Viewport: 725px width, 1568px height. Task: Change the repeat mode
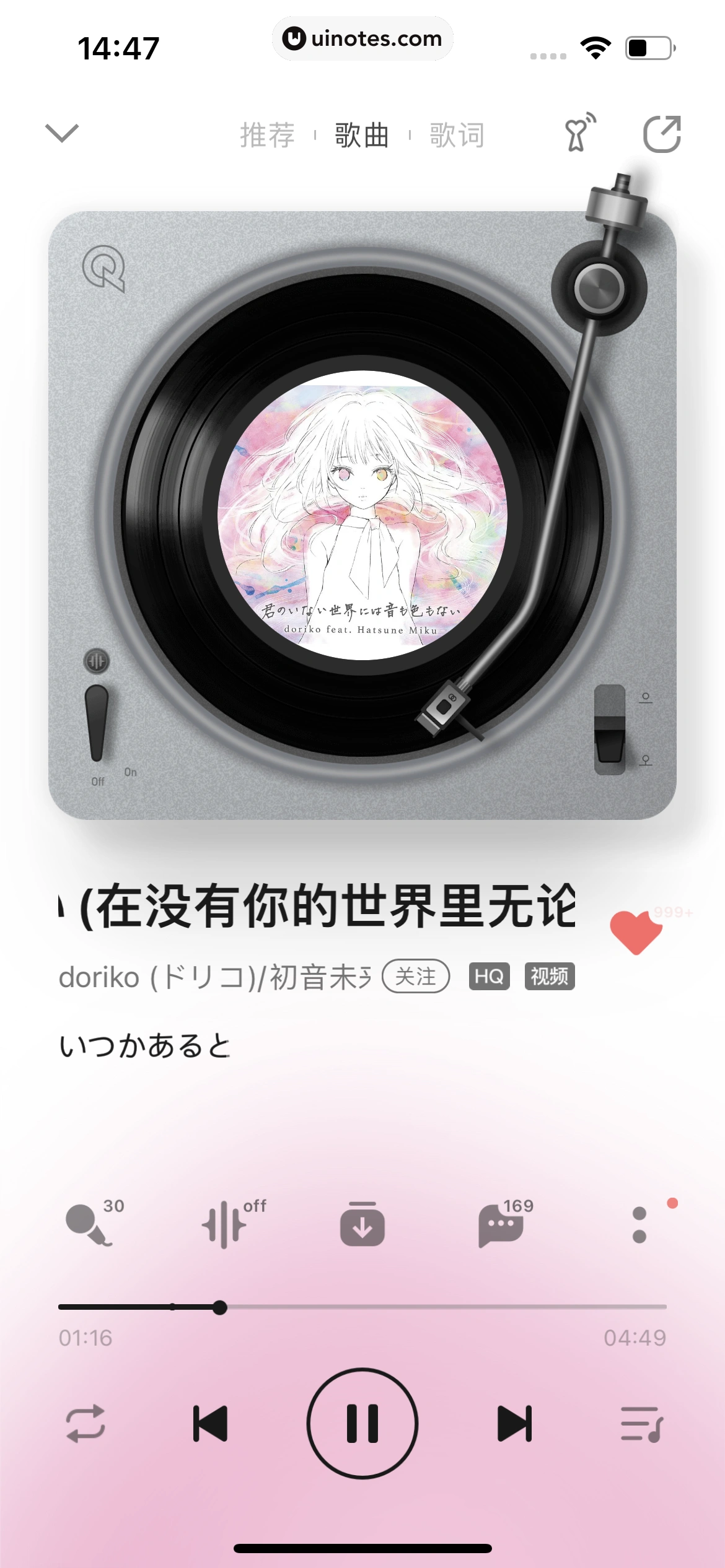coord(86,1424)
